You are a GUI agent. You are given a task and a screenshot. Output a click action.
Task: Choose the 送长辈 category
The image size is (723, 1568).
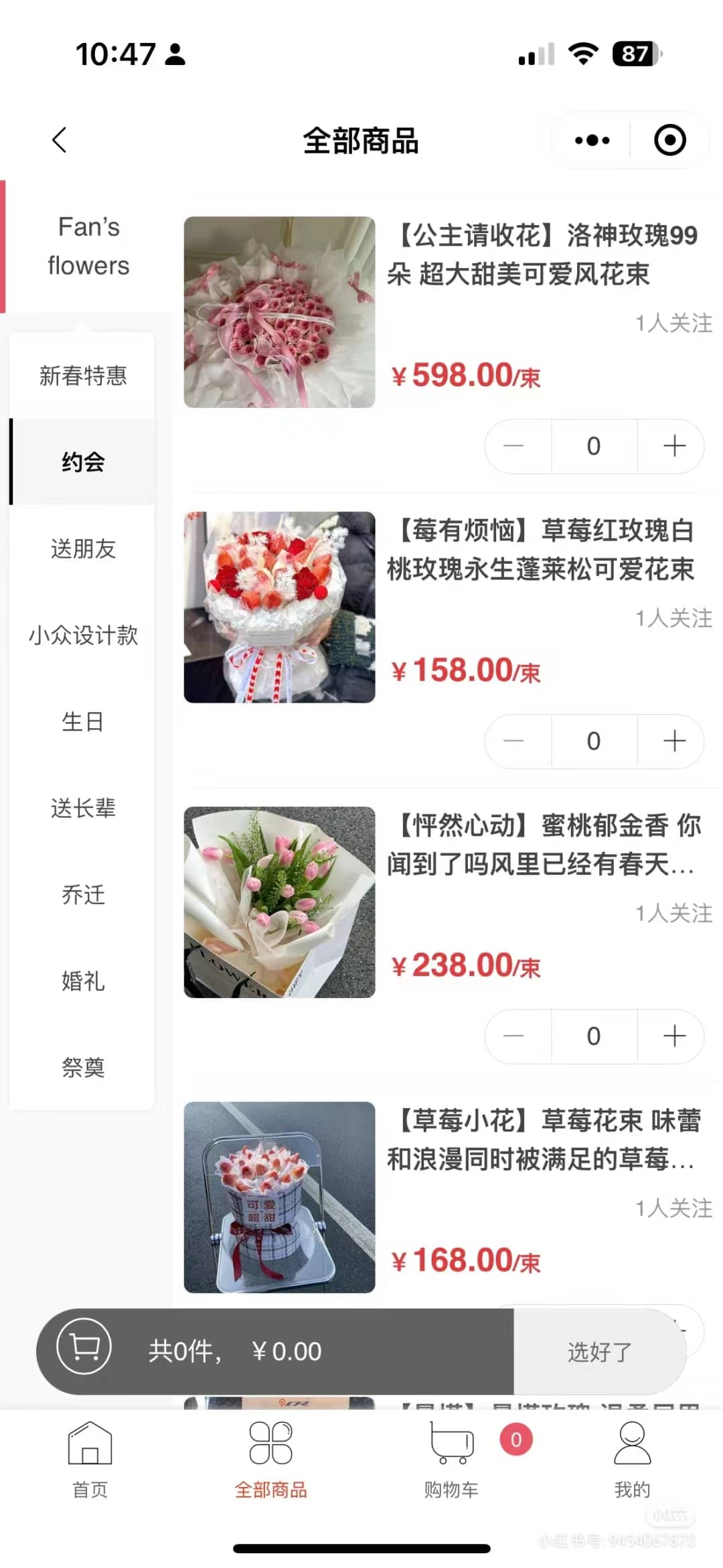pos(83,808)
